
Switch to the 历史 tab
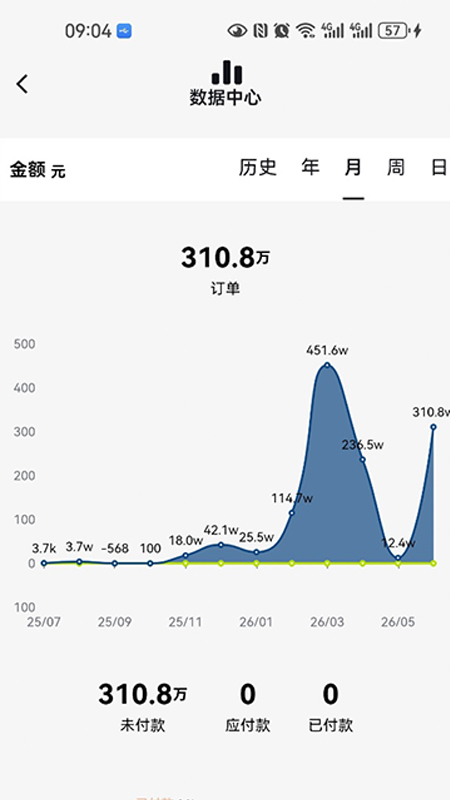tap(258, 167)
